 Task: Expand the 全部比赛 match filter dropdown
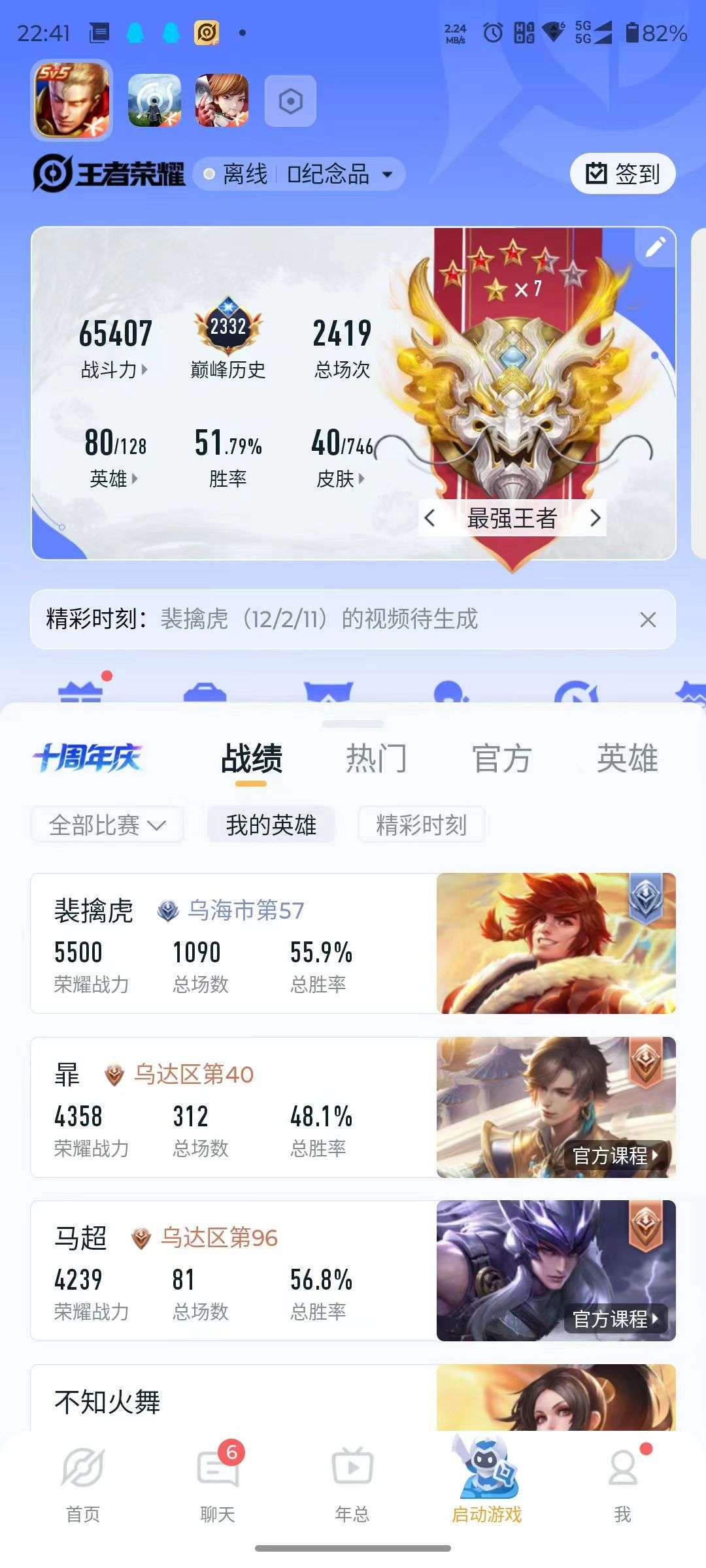coord(107,825)
